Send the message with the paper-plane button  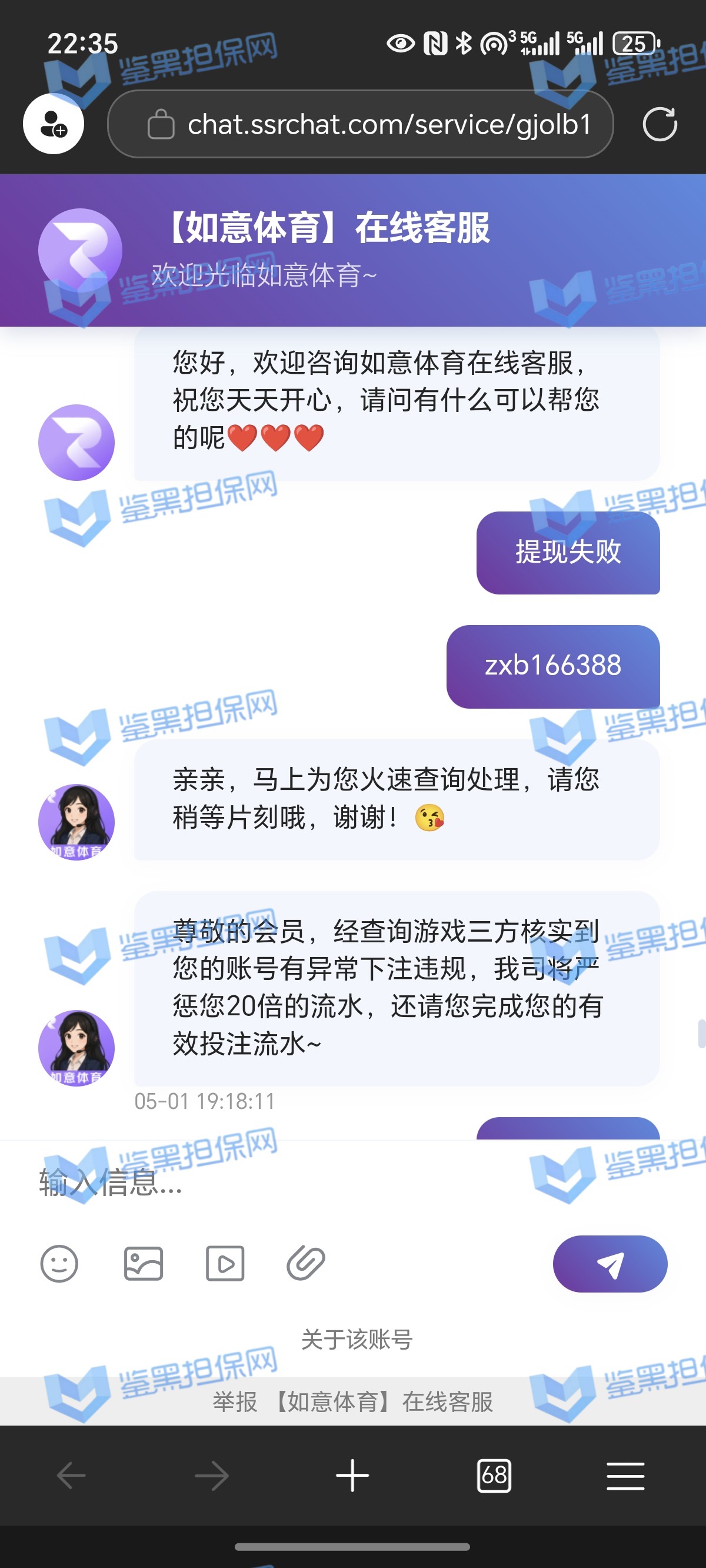(610, 1264)
